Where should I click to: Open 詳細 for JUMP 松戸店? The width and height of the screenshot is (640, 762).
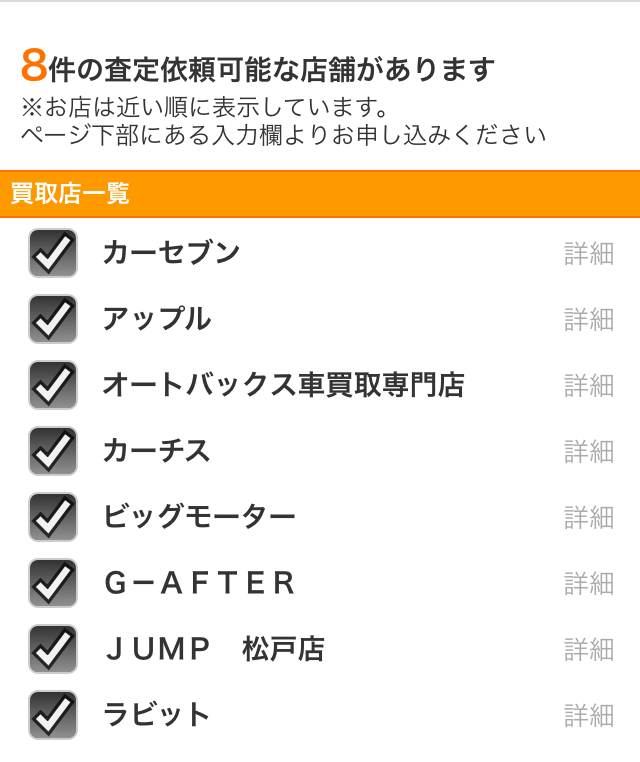(588, 649)
